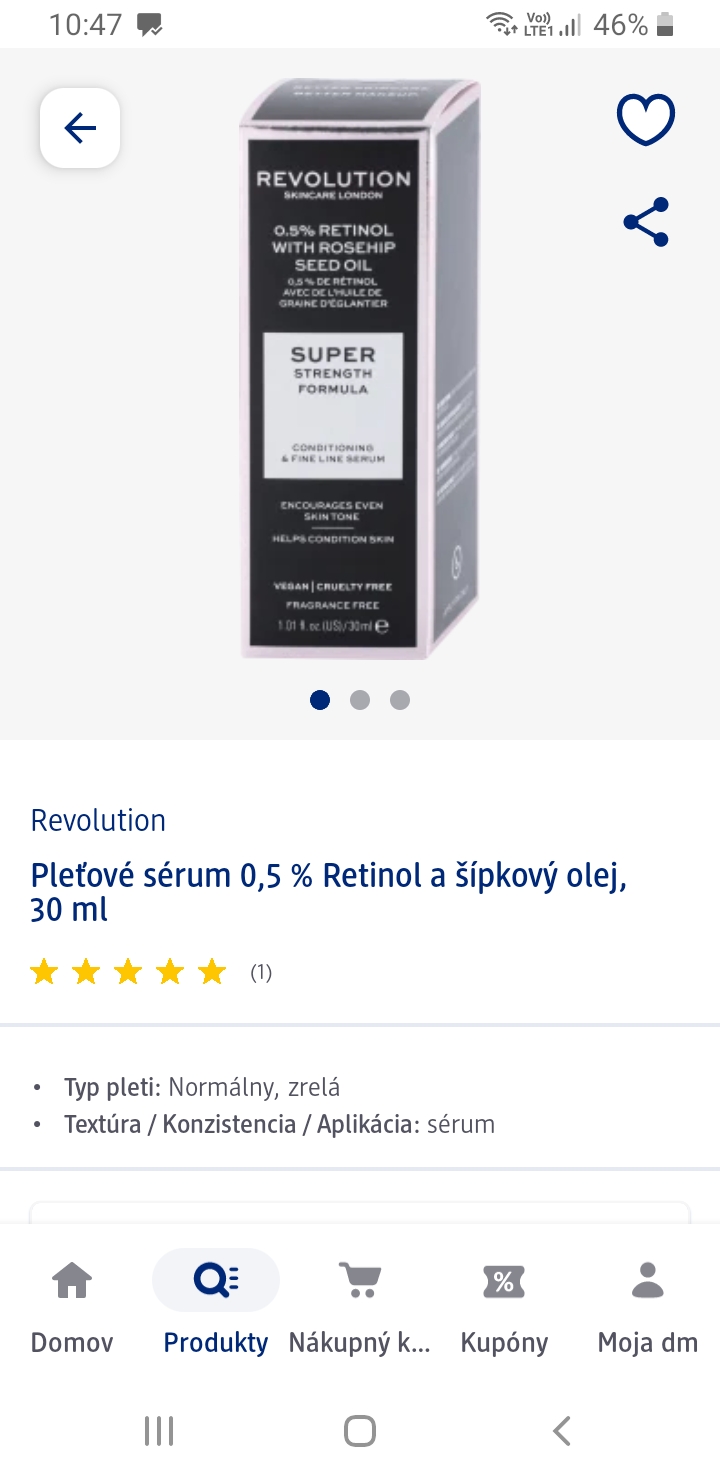The width and height of the screenshot is (720, 1480).
Task: View the five-star rating reviews
Action: pos(150,972)
